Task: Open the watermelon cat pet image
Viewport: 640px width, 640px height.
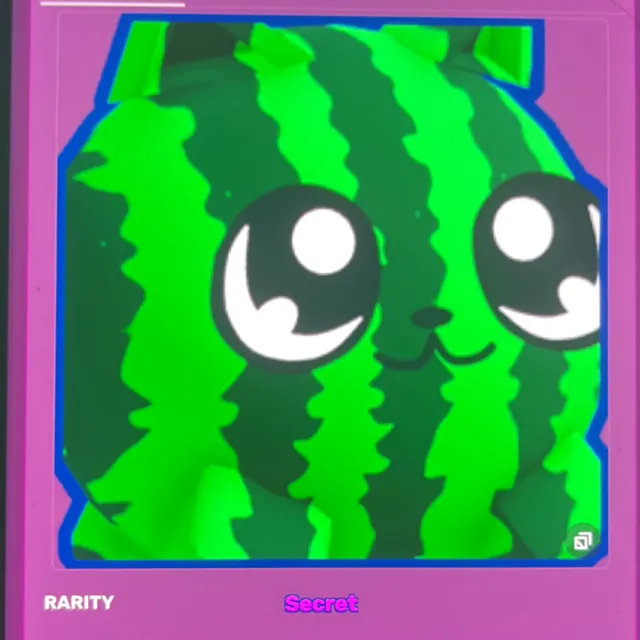Action: tap(330, 290)
